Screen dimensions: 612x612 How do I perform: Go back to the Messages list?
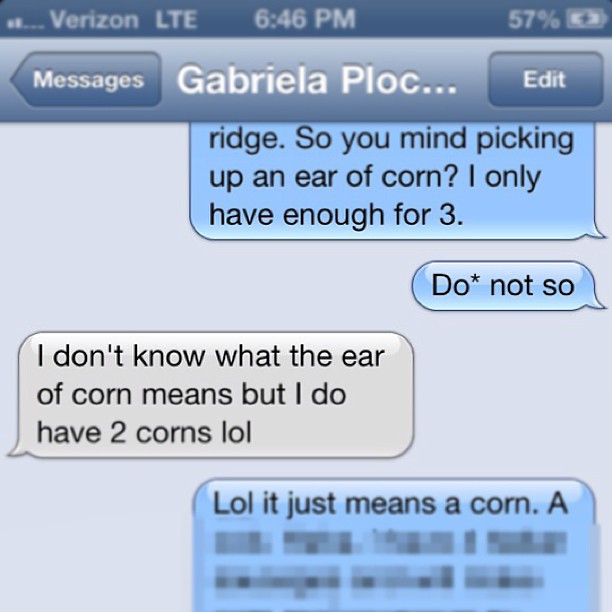point(86,80)
